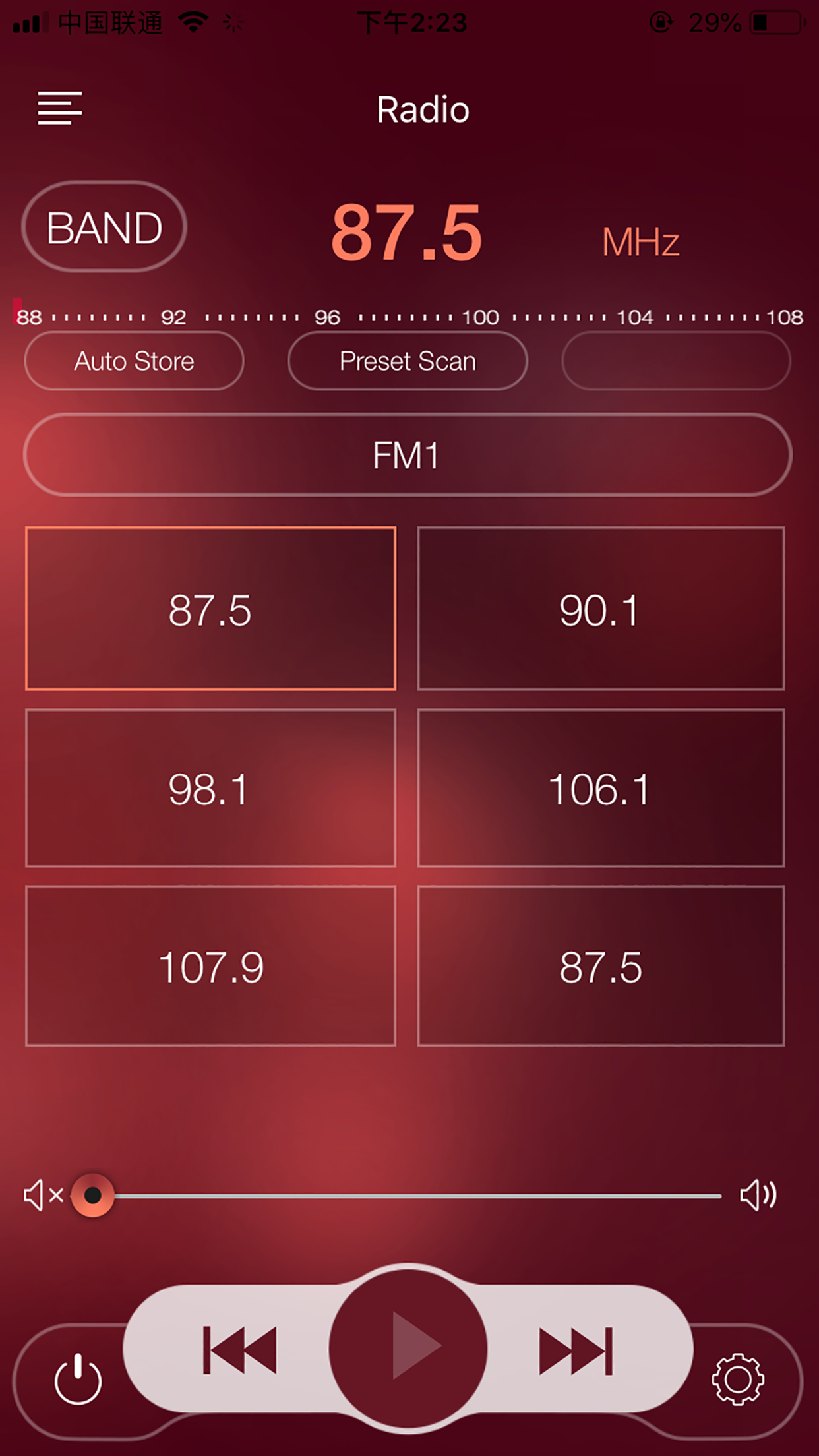Start Preset Scan
This screenshot has height=1456, width=819.
tap(408, 361)
